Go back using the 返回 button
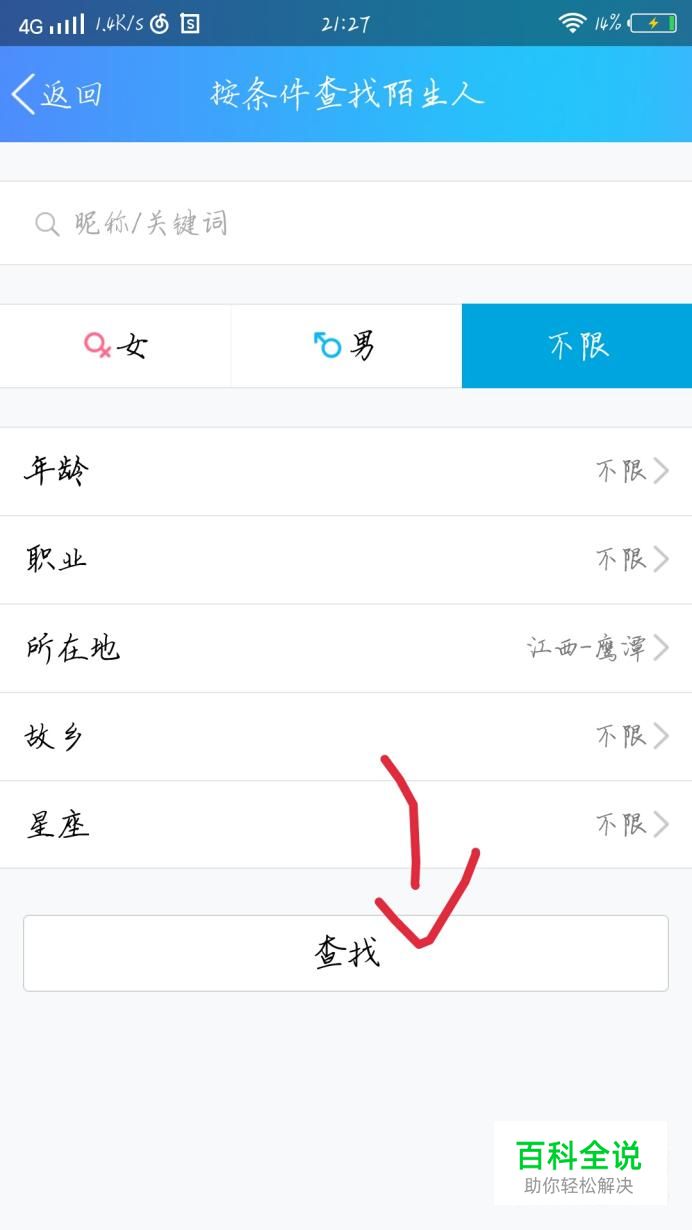This screenshot has height=1230, width=692. point(56,94)
